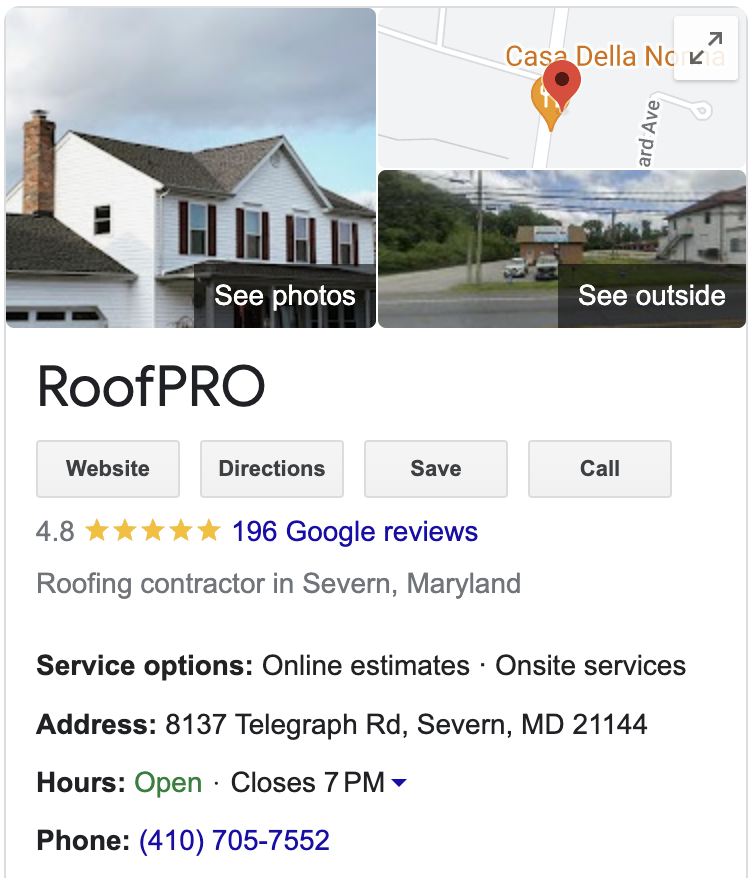Open the See outside street view
The image size is (750, 878).
click(x=651, y=295)
